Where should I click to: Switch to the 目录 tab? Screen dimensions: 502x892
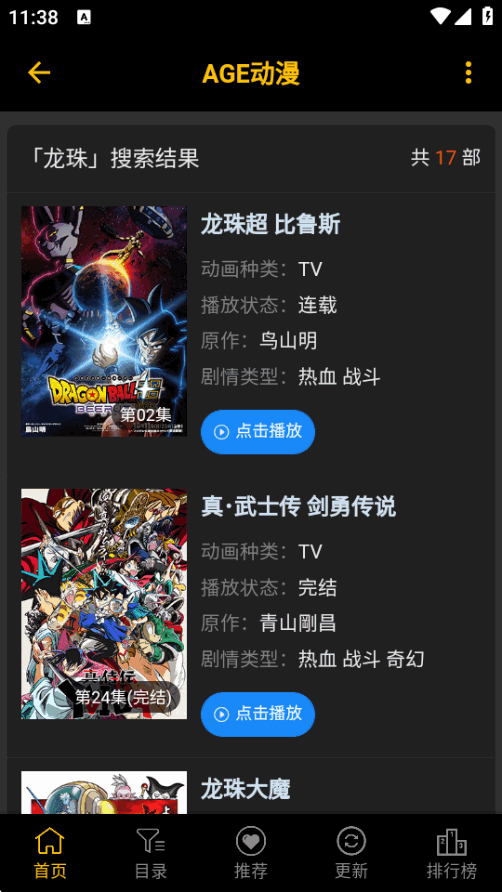(x=150, y=853)
